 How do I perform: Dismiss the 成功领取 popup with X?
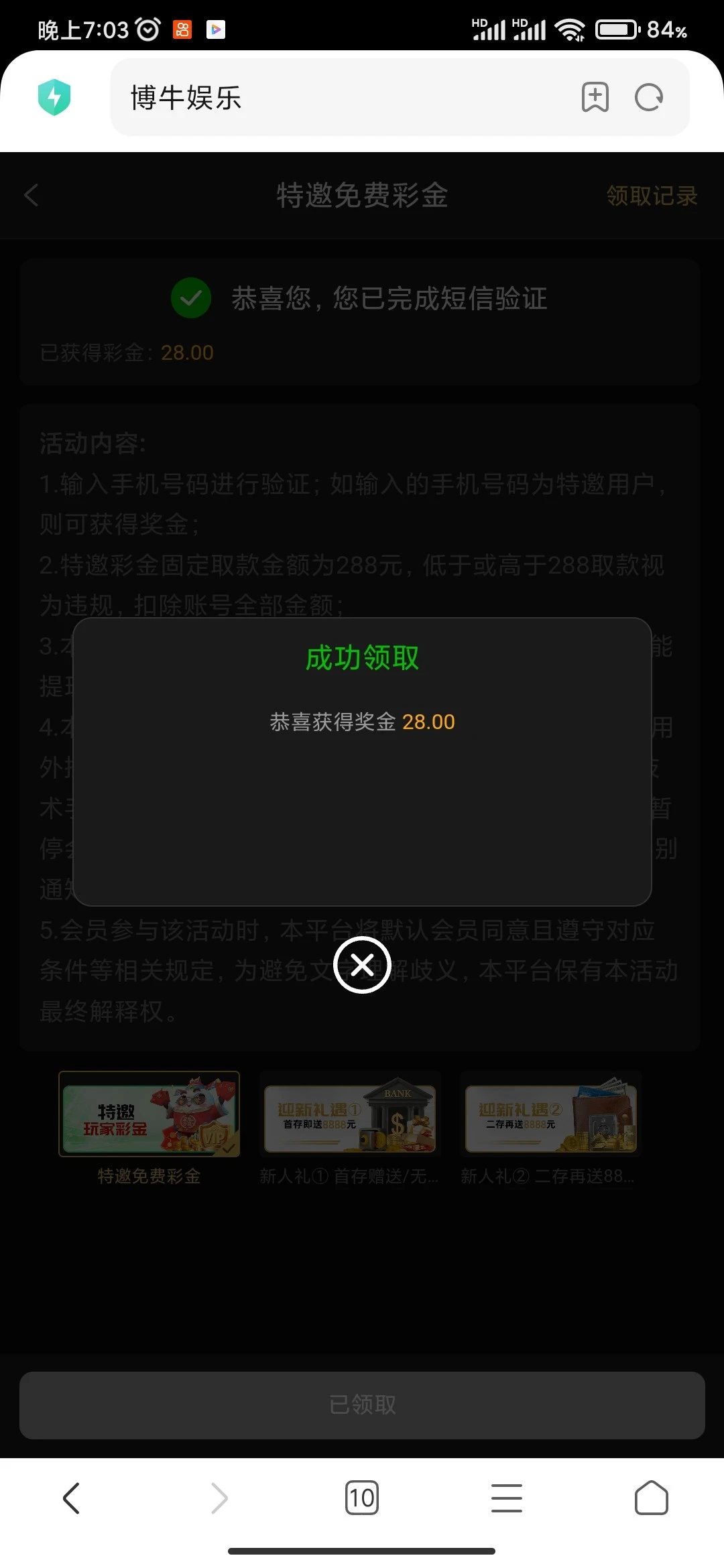tap(362, 965)
